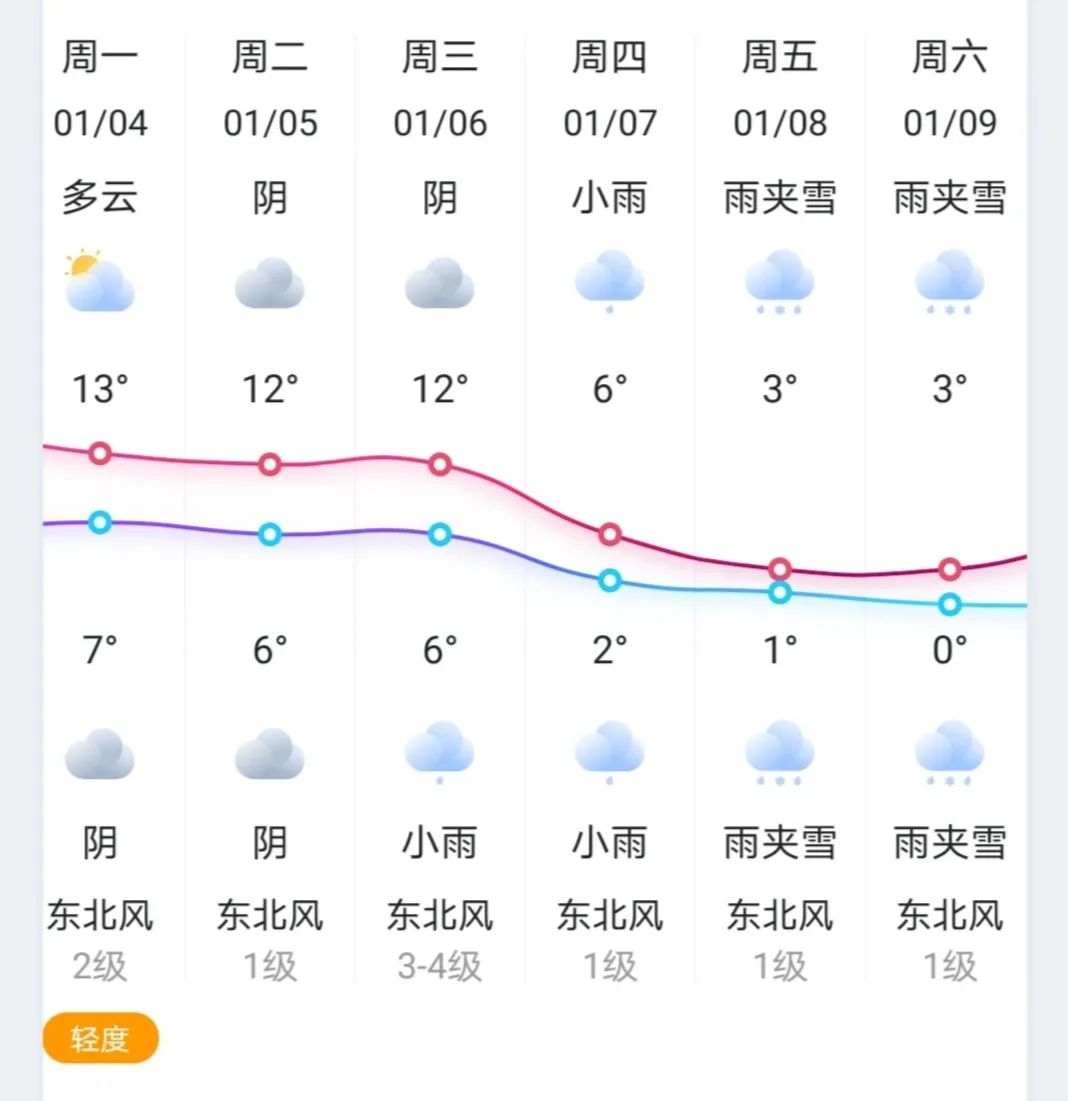Select the partly cloudy icon for 周一

pyautogui.click(x=99, y=283)
